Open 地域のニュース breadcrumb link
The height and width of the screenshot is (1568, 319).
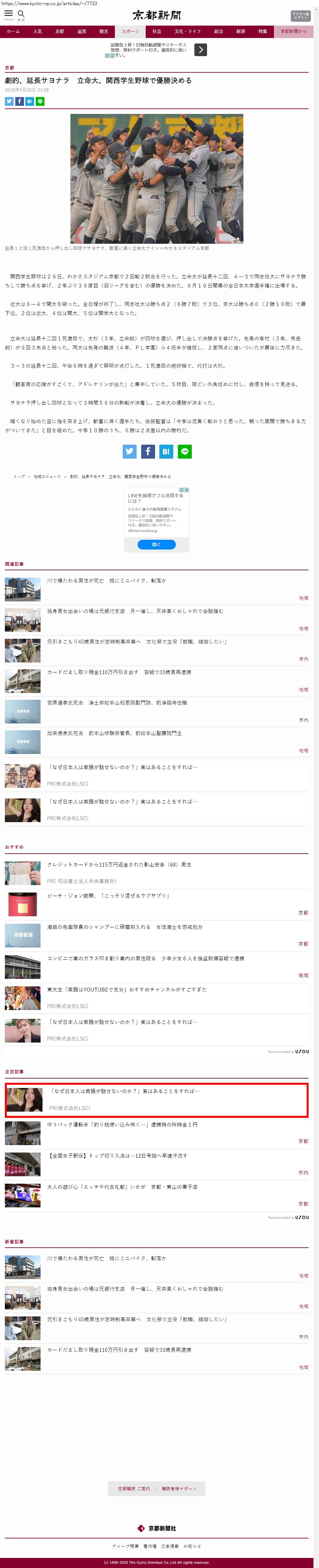pos(47,476)
